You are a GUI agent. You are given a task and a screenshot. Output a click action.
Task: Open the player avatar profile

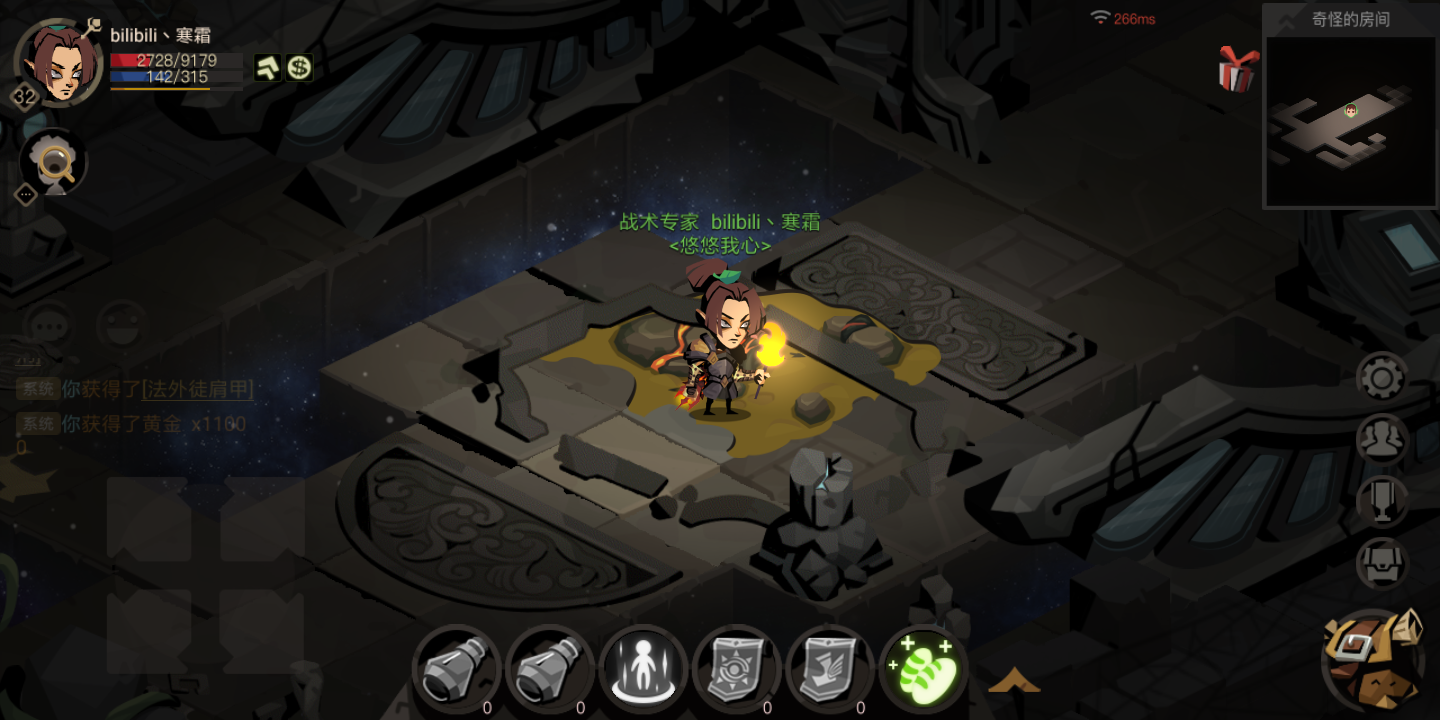coord(60,62)
